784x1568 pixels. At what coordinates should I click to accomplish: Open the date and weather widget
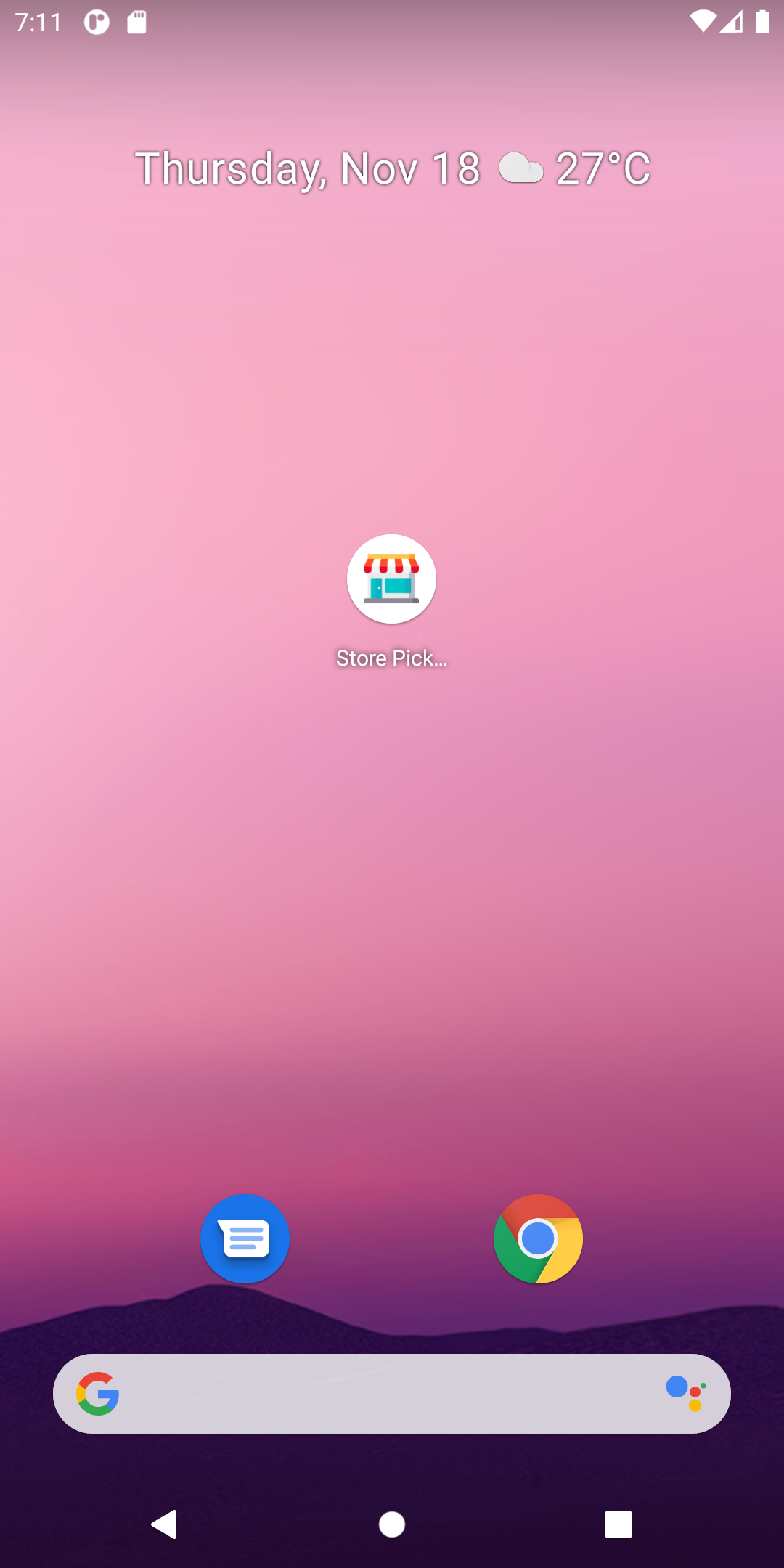pyautogui.click(x=392, y=168)
